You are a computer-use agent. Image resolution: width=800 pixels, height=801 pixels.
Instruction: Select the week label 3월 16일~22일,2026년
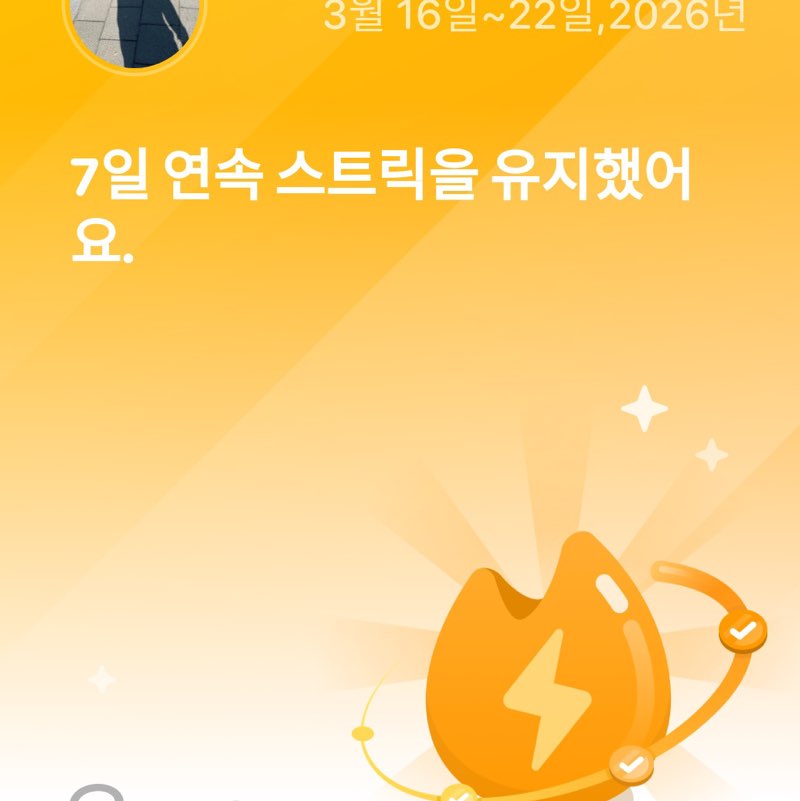click(533, 15)
